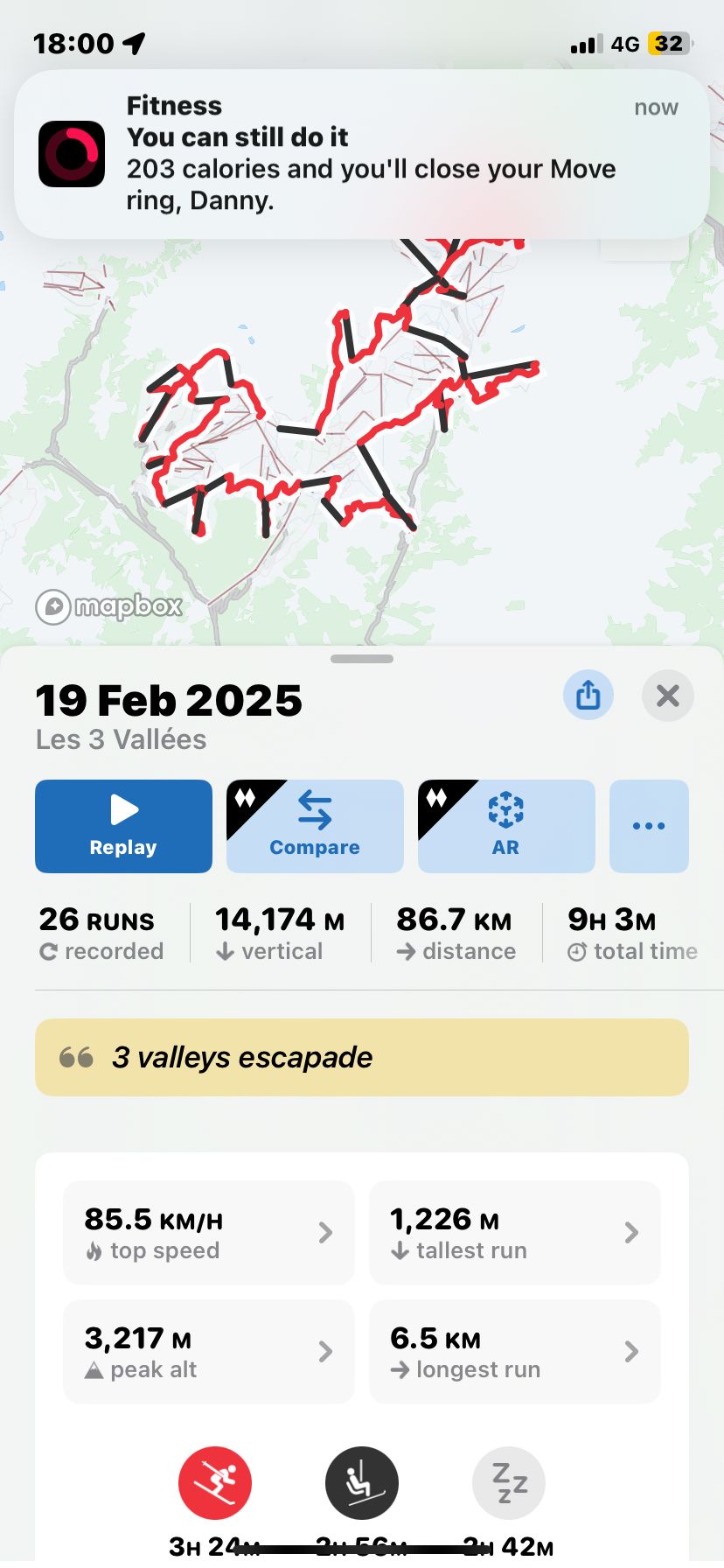Close the day details panel
The image size is (724, 1568).
[667, 696]
